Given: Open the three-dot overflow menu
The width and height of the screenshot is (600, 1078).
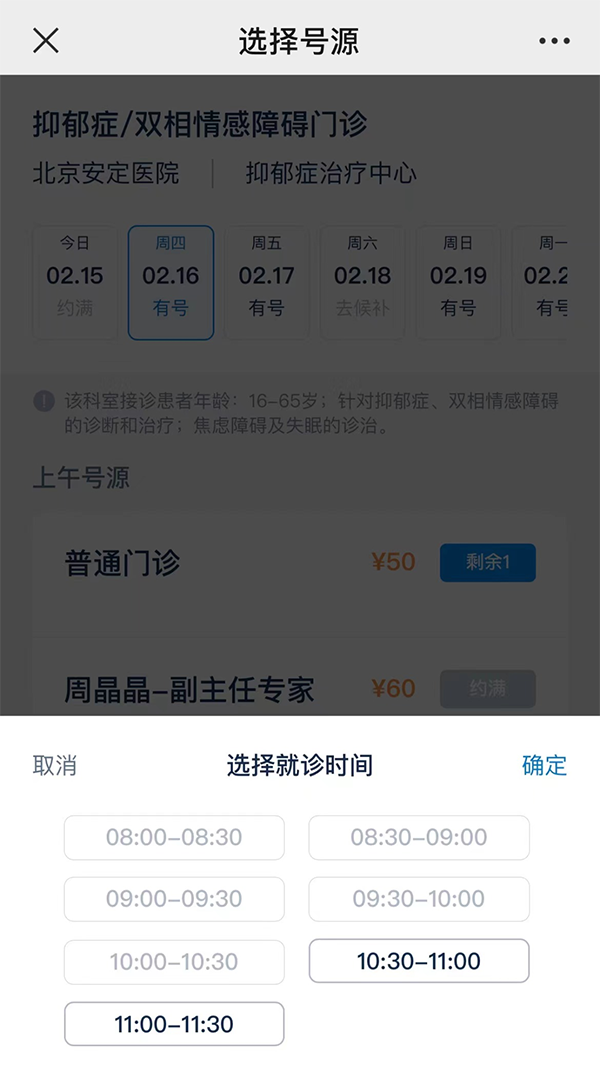Looking at the screenshot, I should 553,41.
